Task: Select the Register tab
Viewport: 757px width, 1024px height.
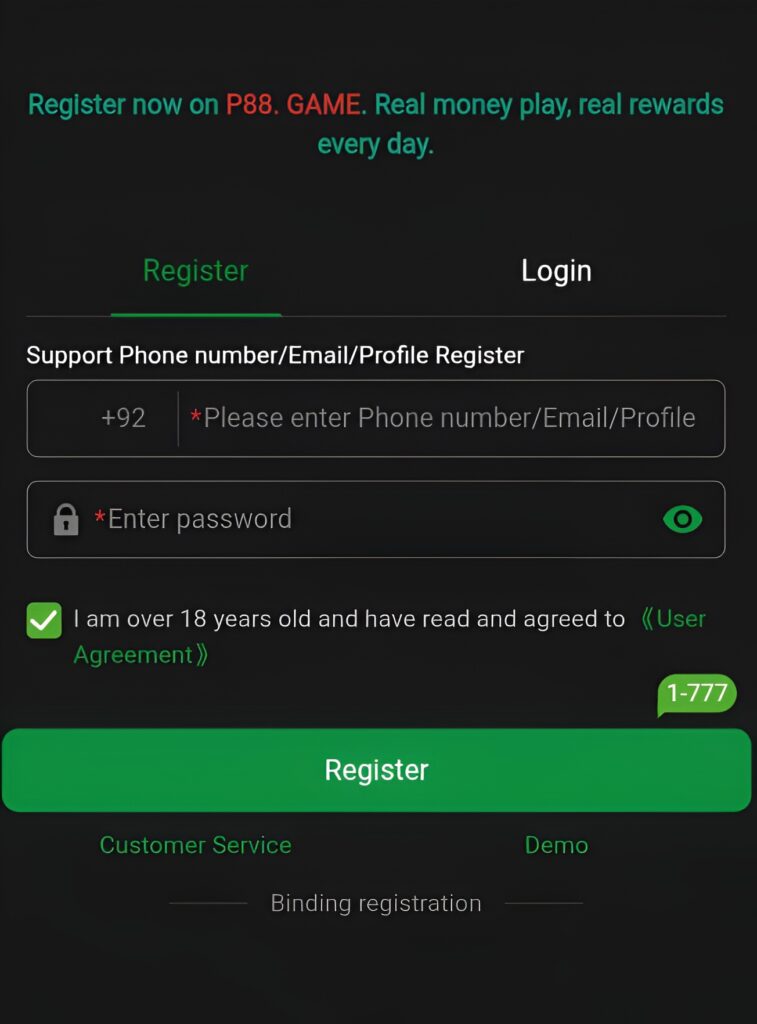Action: coord(196,271)
